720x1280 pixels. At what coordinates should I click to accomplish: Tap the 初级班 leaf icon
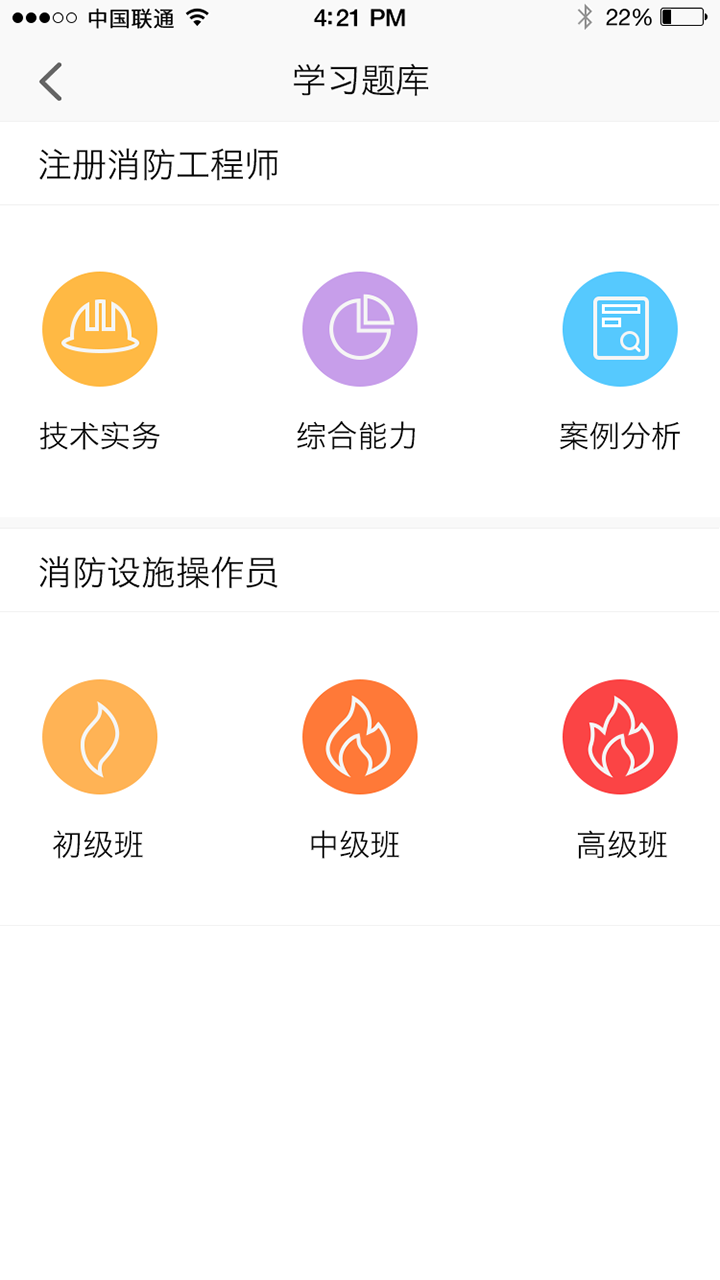[x=100, y=736]
